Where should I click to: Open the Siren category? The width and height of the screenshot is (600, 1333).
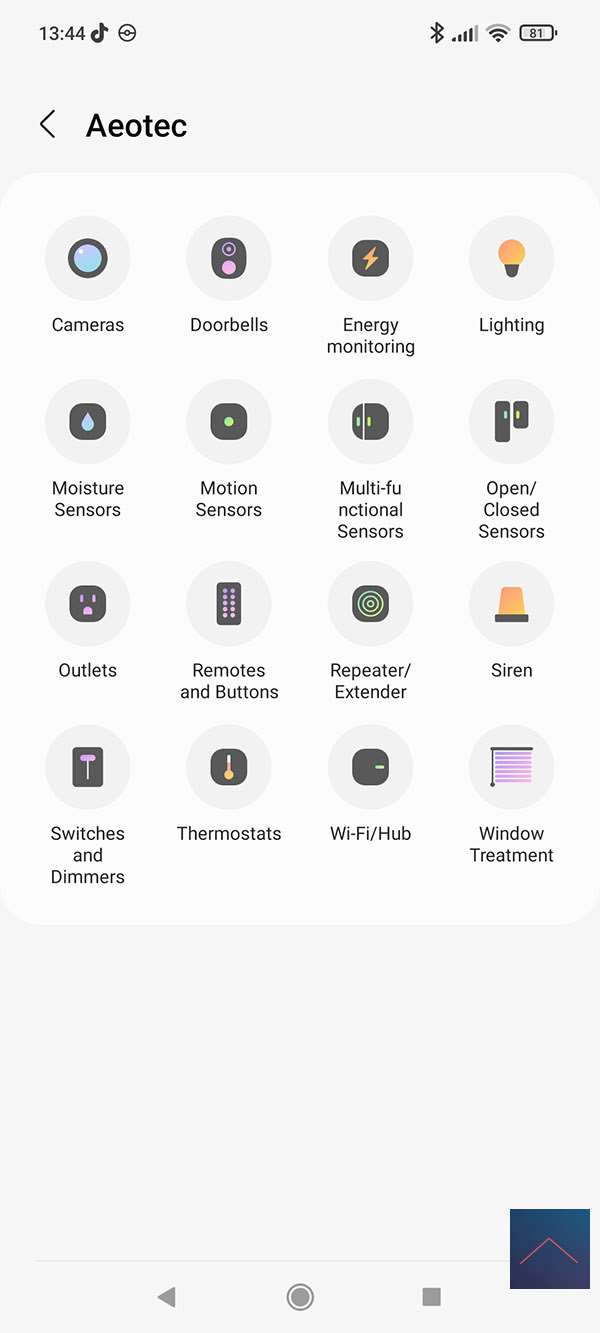click(511, 604)
